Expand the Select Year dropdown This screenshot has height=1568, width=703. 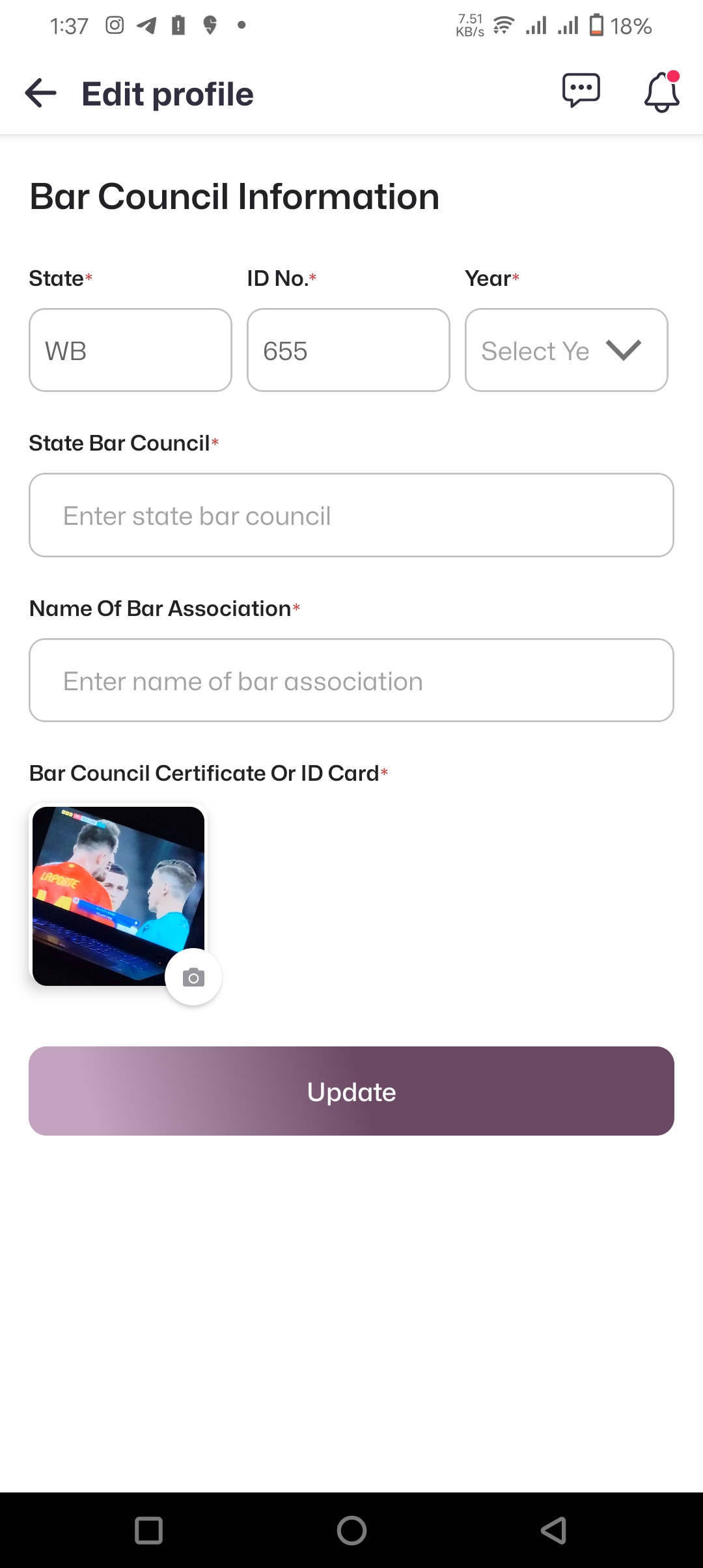coord(566,350)
